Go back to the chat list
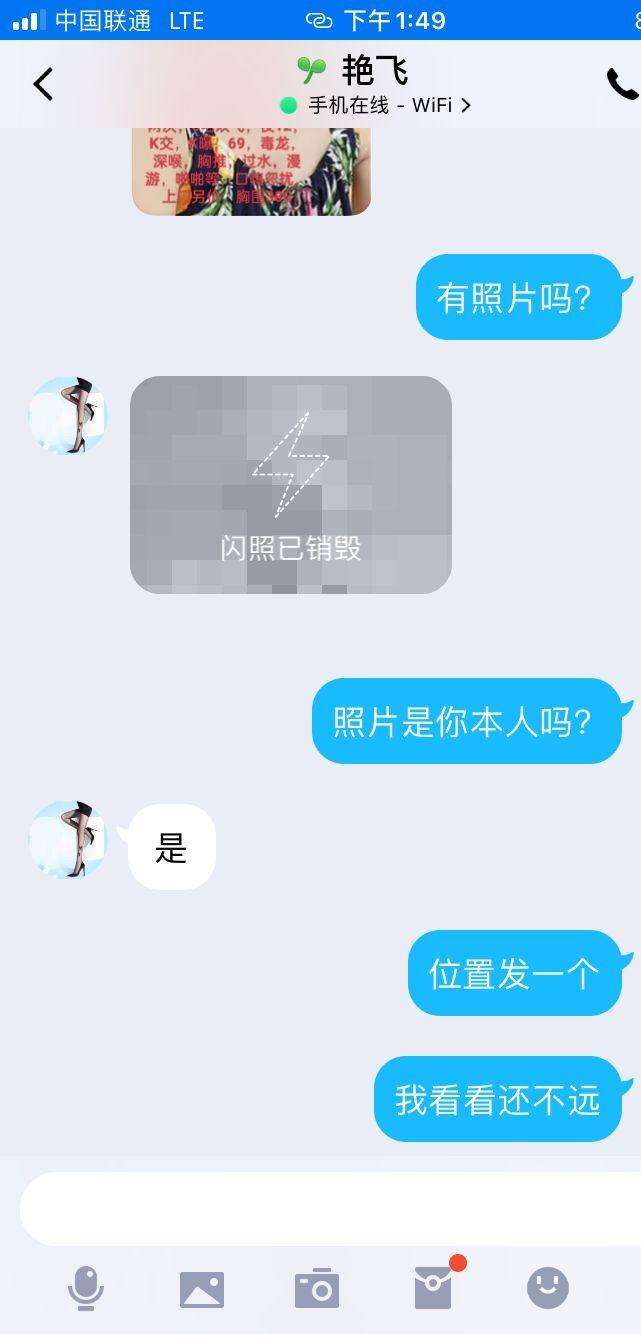 point(43,84)
